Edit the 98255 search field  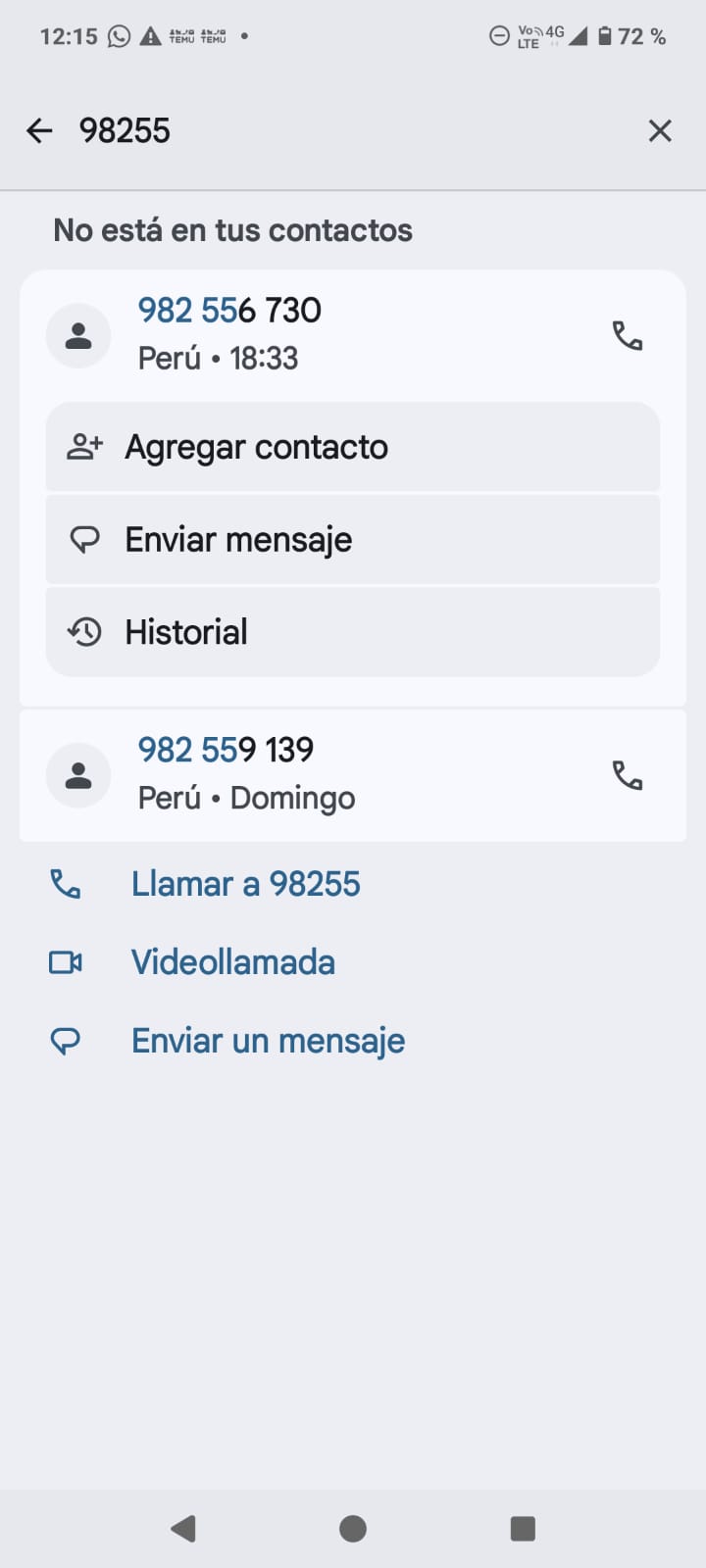(343, 130)
